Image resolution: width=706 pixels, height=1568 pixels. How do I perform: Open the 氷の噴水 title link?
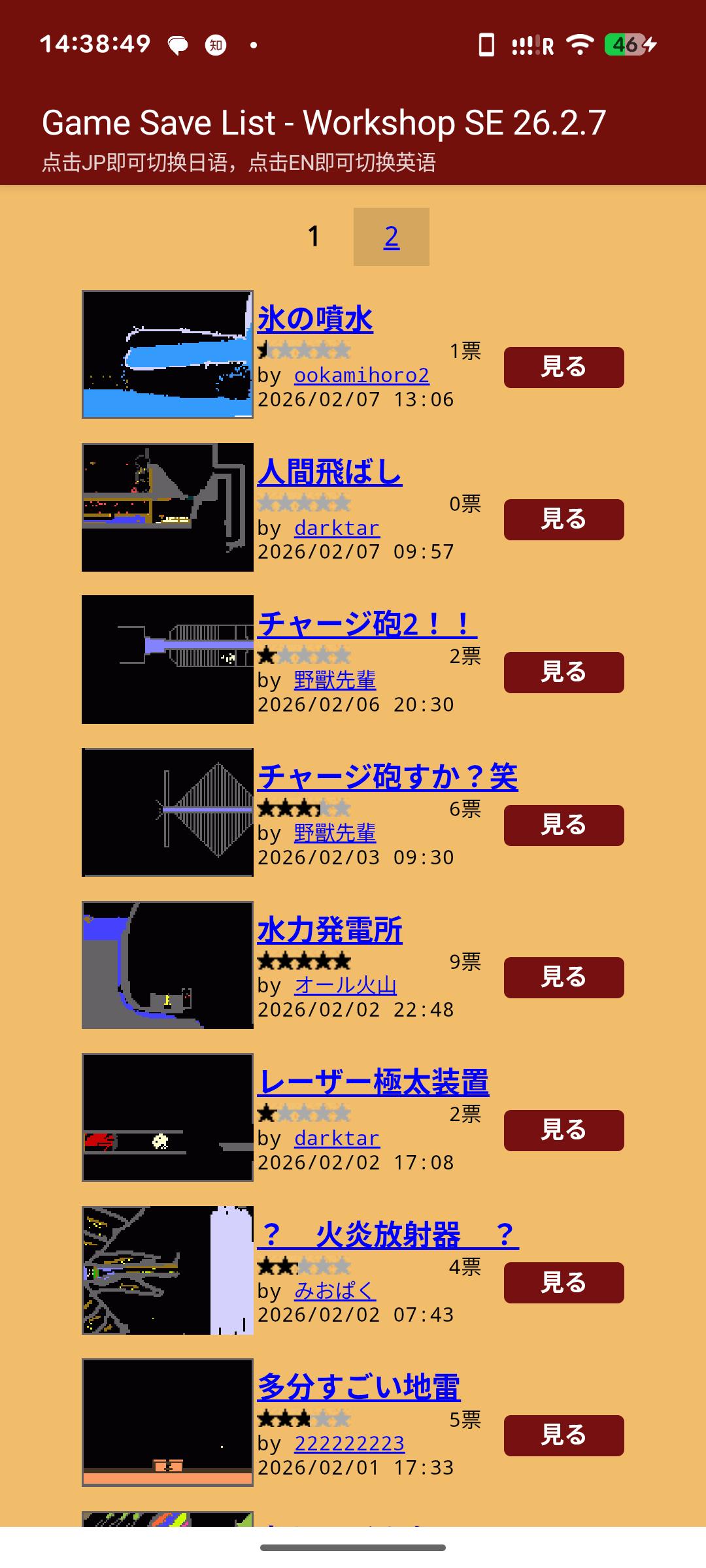tap(315, 319)
